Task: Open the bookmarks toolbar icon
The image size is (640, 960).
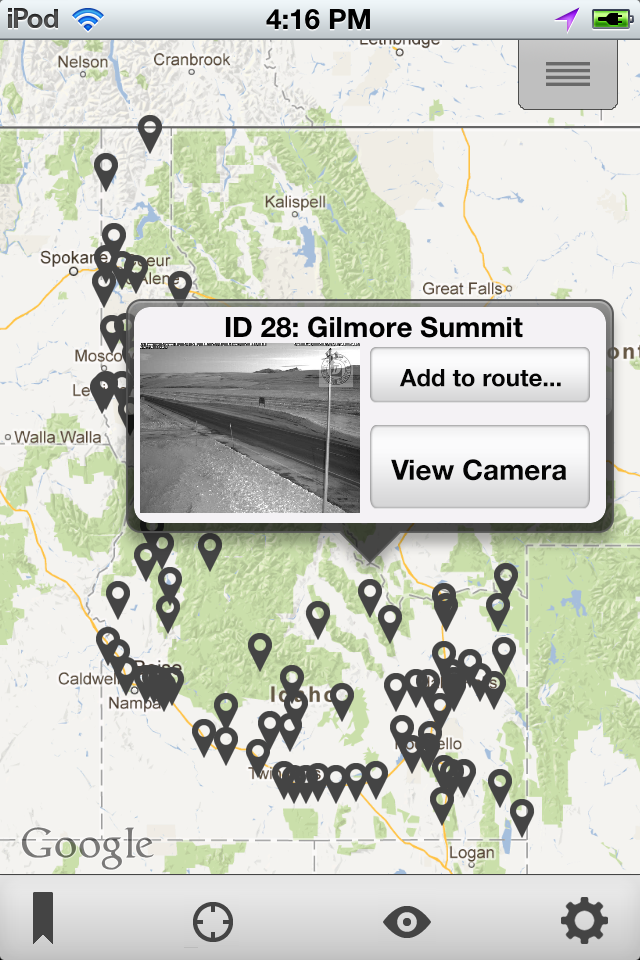Action: tap(43, 918)
